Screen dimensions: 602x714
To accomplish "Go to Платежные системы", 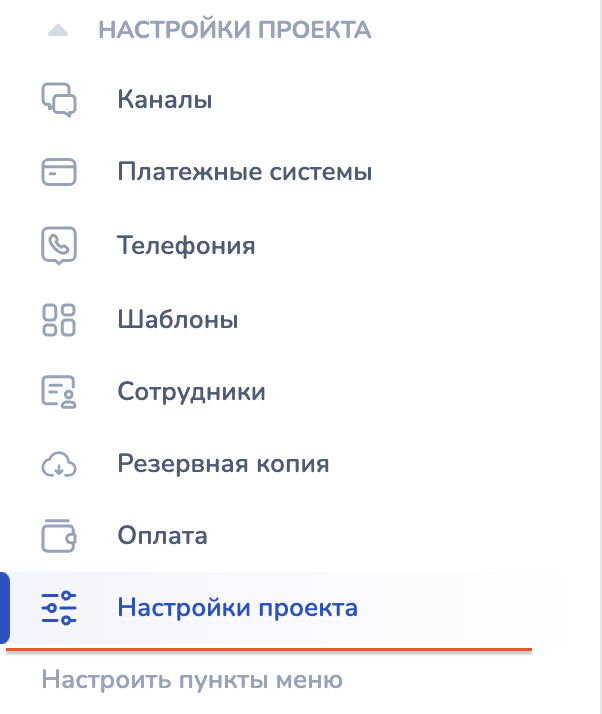I will tap(244, 172).
